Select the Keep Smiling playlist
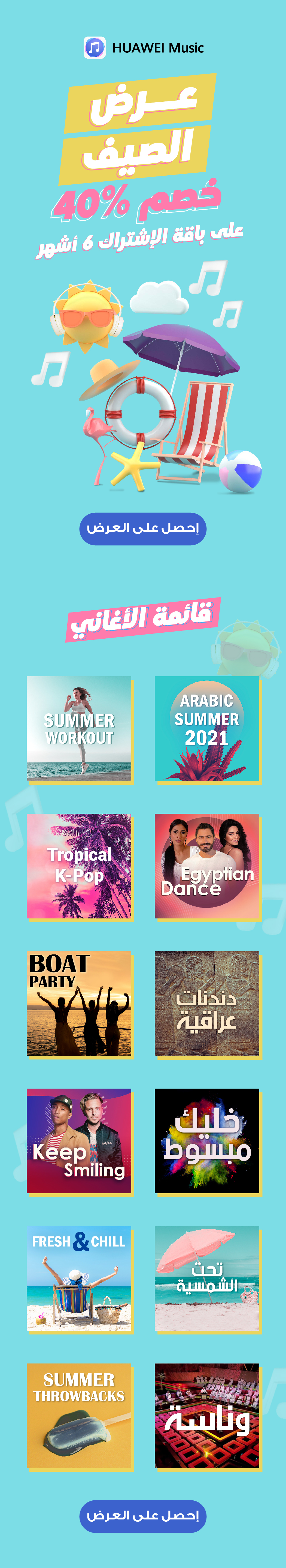286x1568 pixels. click(x=79, y=1141)
